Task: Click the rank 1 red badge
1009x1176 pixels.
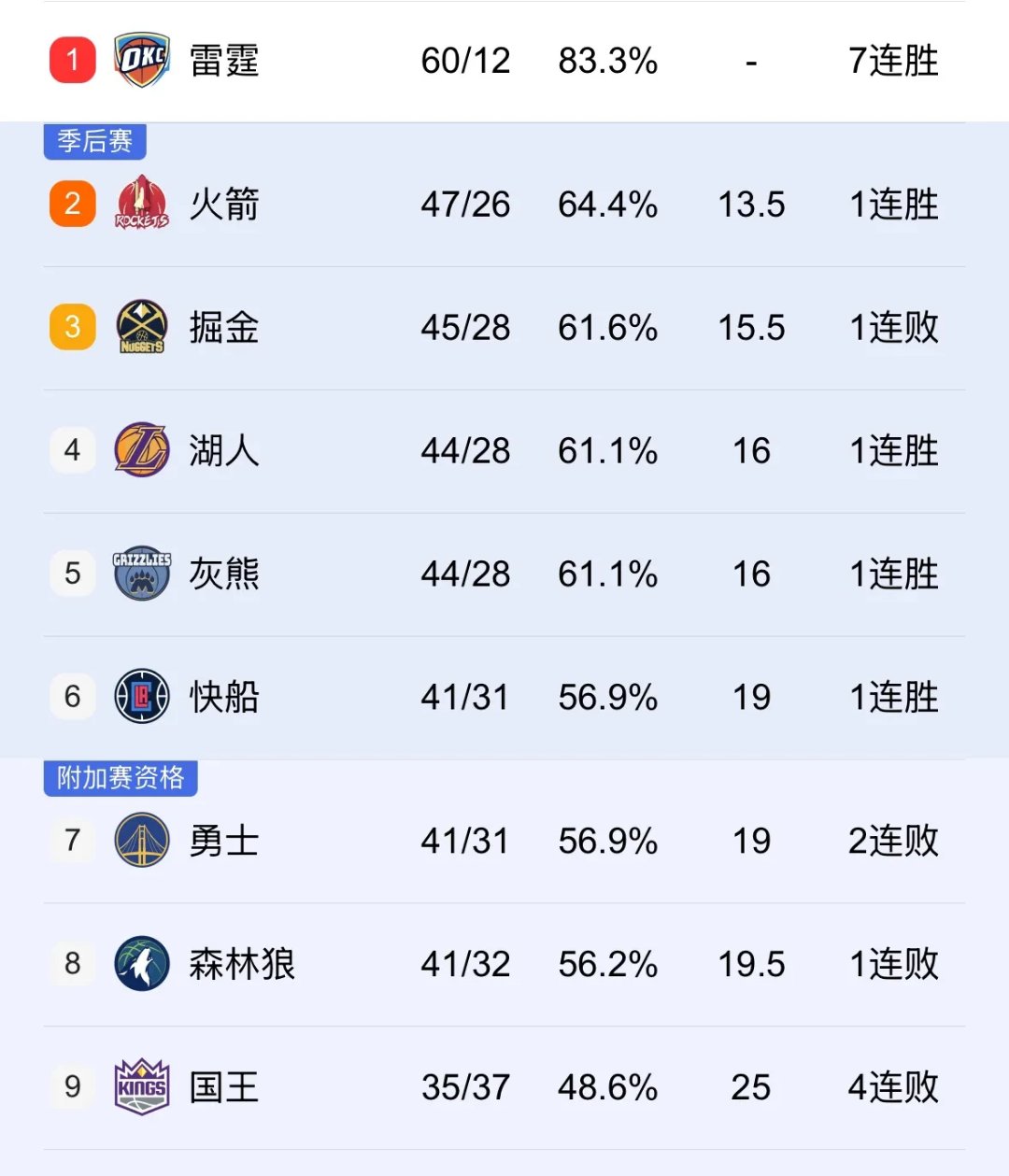Action: pos(72,60)
